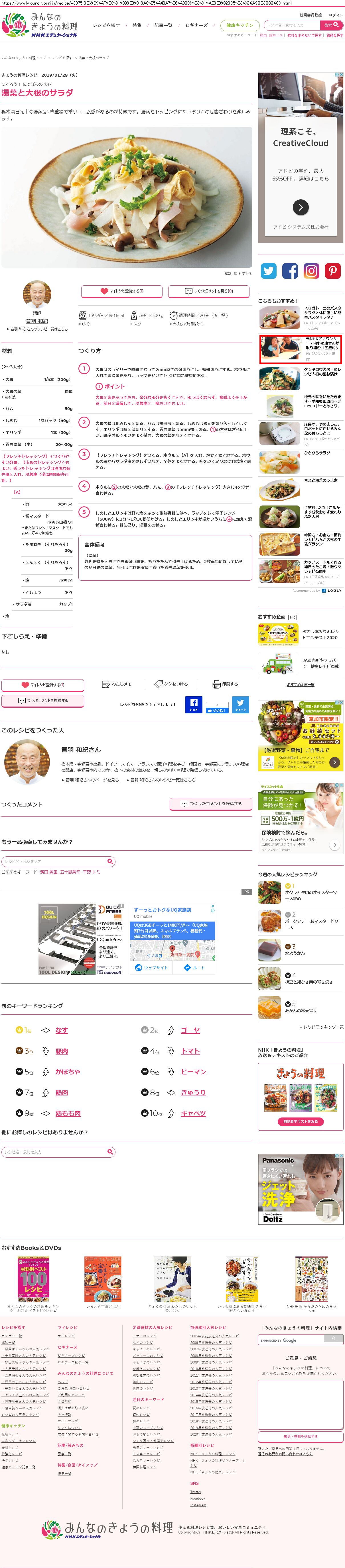Open the Twitter icon in sidebar

[x=268, y=271]
